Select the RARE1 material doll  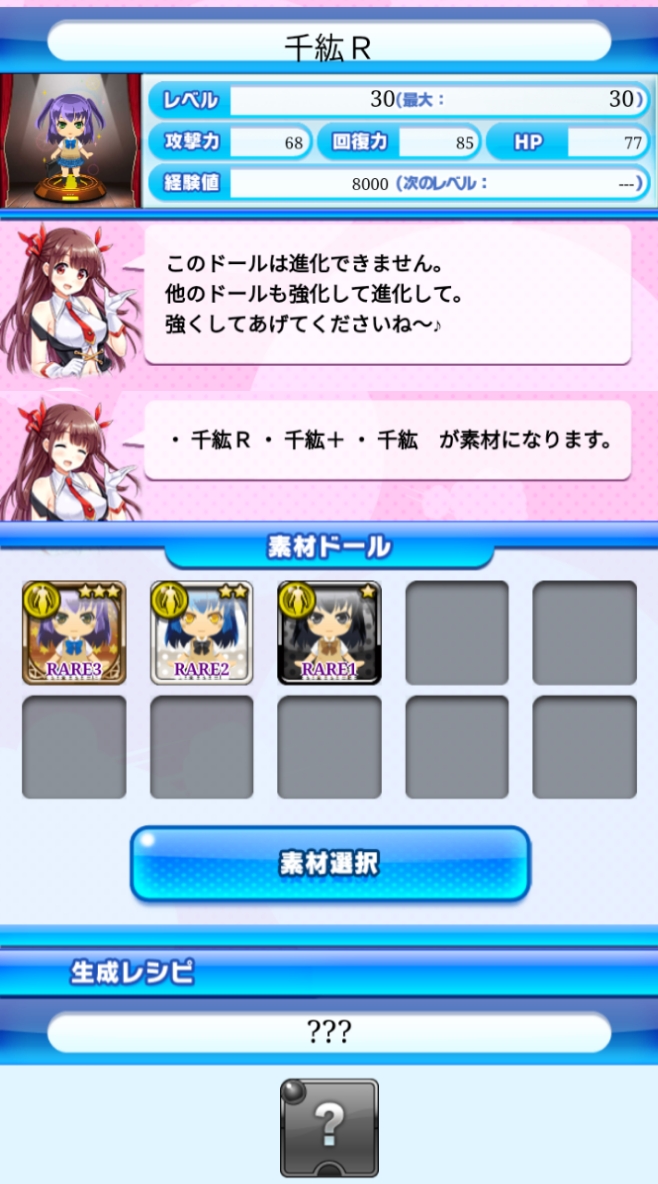point(329,633)
